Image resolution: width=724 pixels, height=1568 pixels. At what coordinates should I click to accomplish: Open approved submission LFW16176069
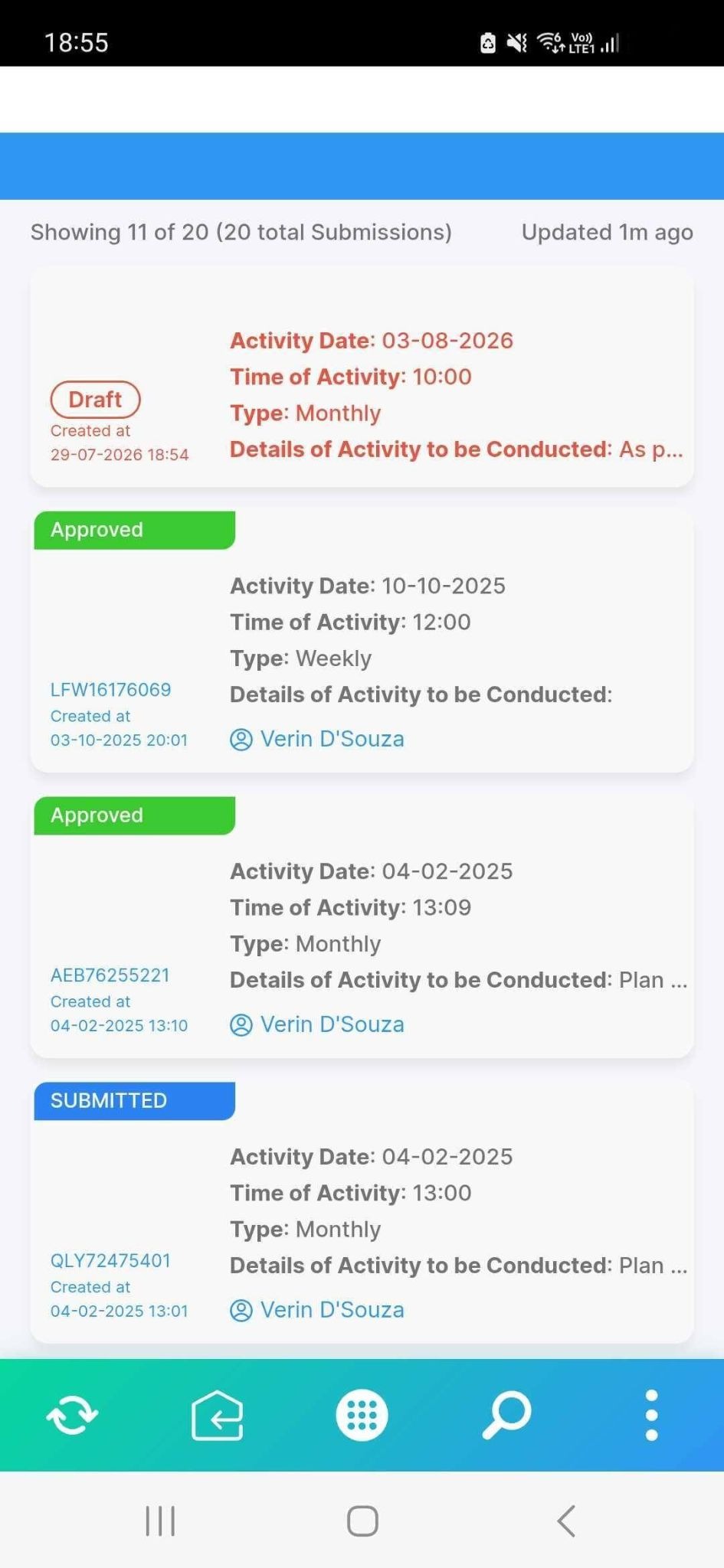point(362,641)
